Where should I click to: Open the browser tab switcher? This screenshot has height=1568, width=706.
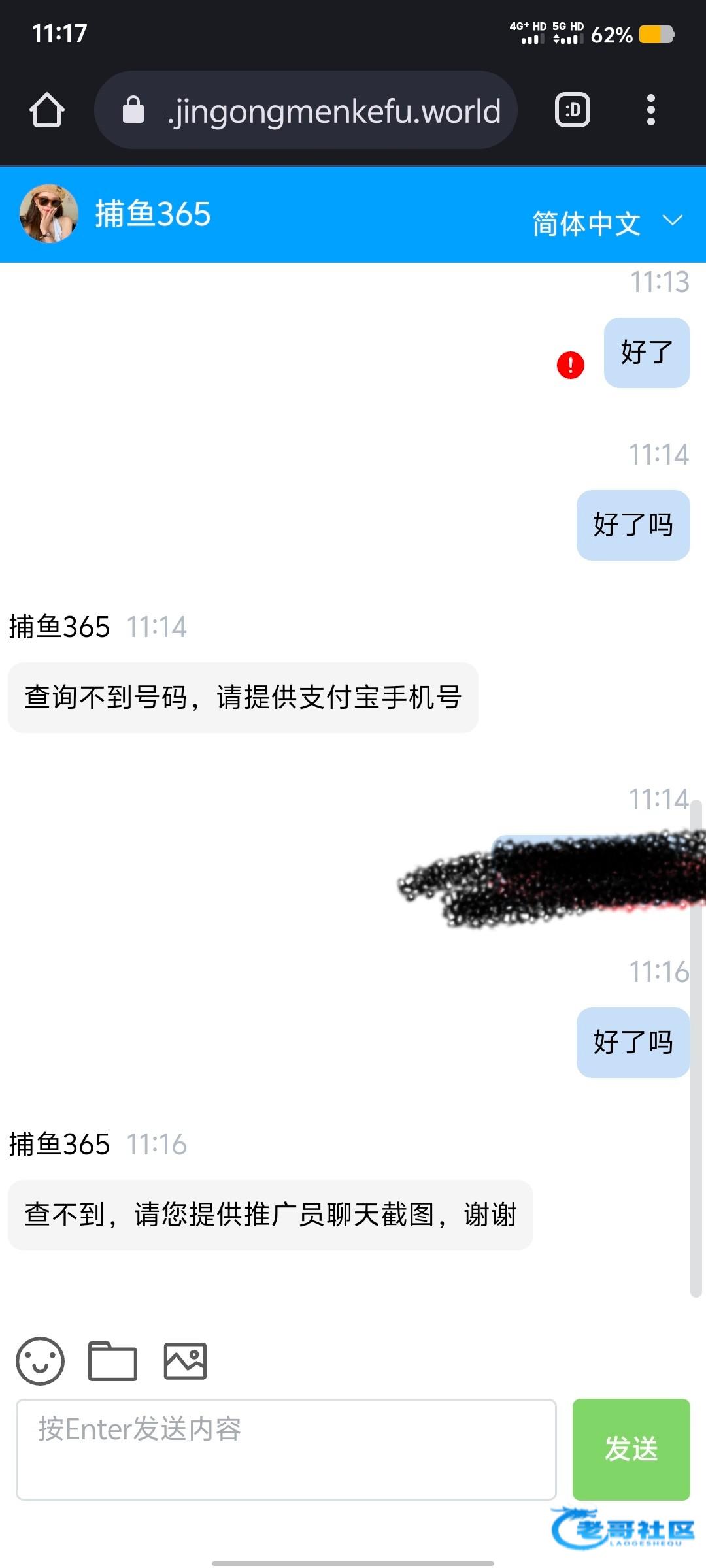(x=573, y=110)
